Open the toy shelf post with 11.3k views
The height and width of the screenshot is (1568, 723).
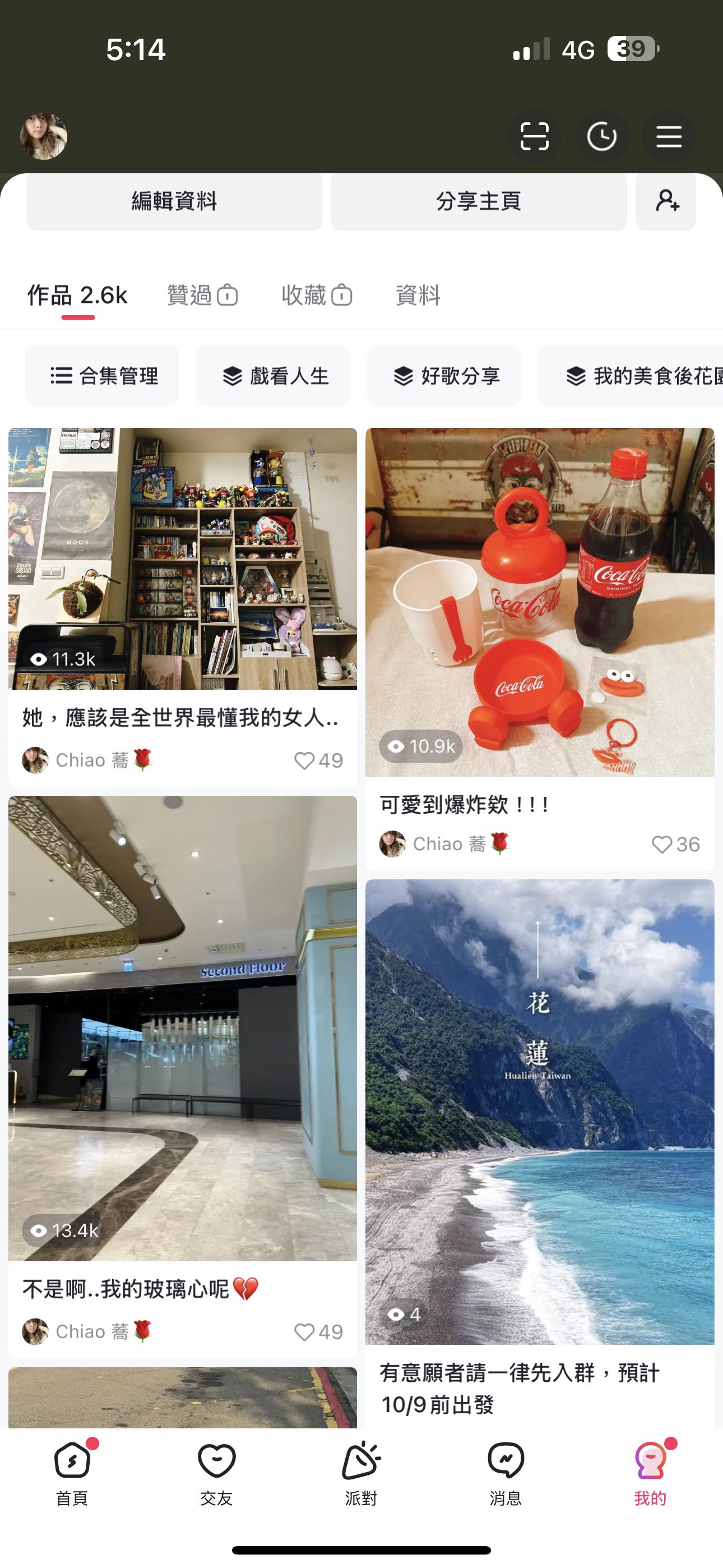(x=183, y=558)
